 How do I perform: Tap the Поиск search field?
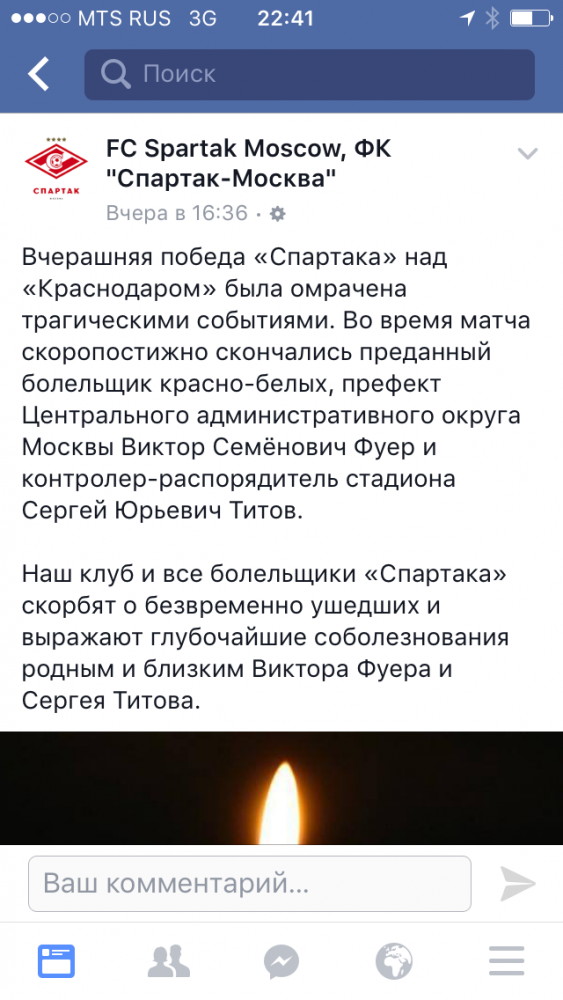(x=309, y=75)
